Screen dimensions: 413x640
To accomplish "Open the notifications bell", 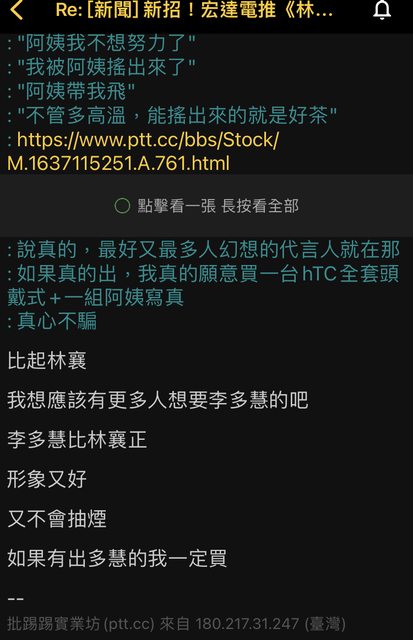I will [382, 10].
